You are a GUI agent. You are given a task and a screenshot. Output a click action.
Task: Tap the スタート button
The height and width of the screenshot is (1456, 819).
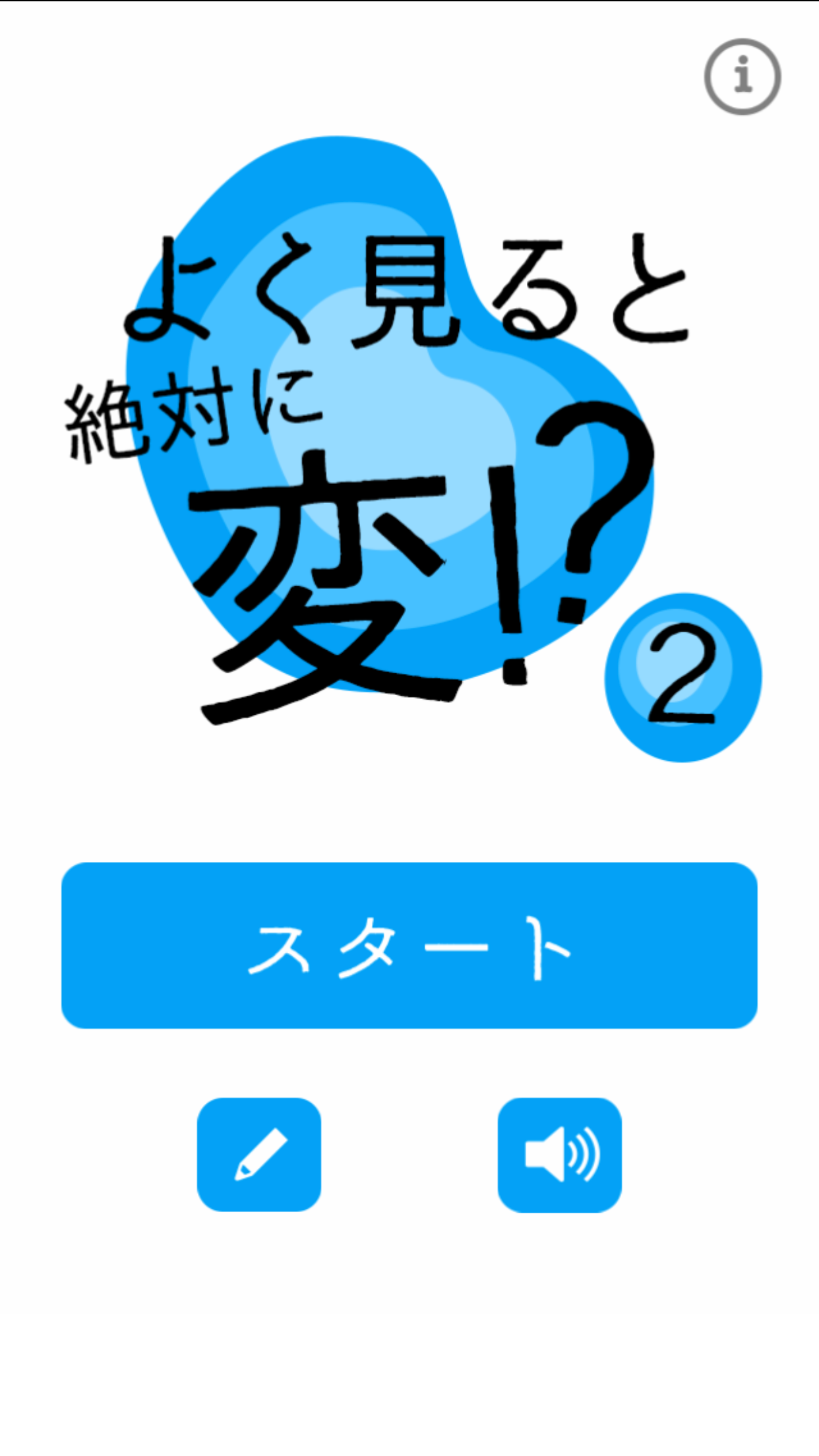tap(409, 946)
